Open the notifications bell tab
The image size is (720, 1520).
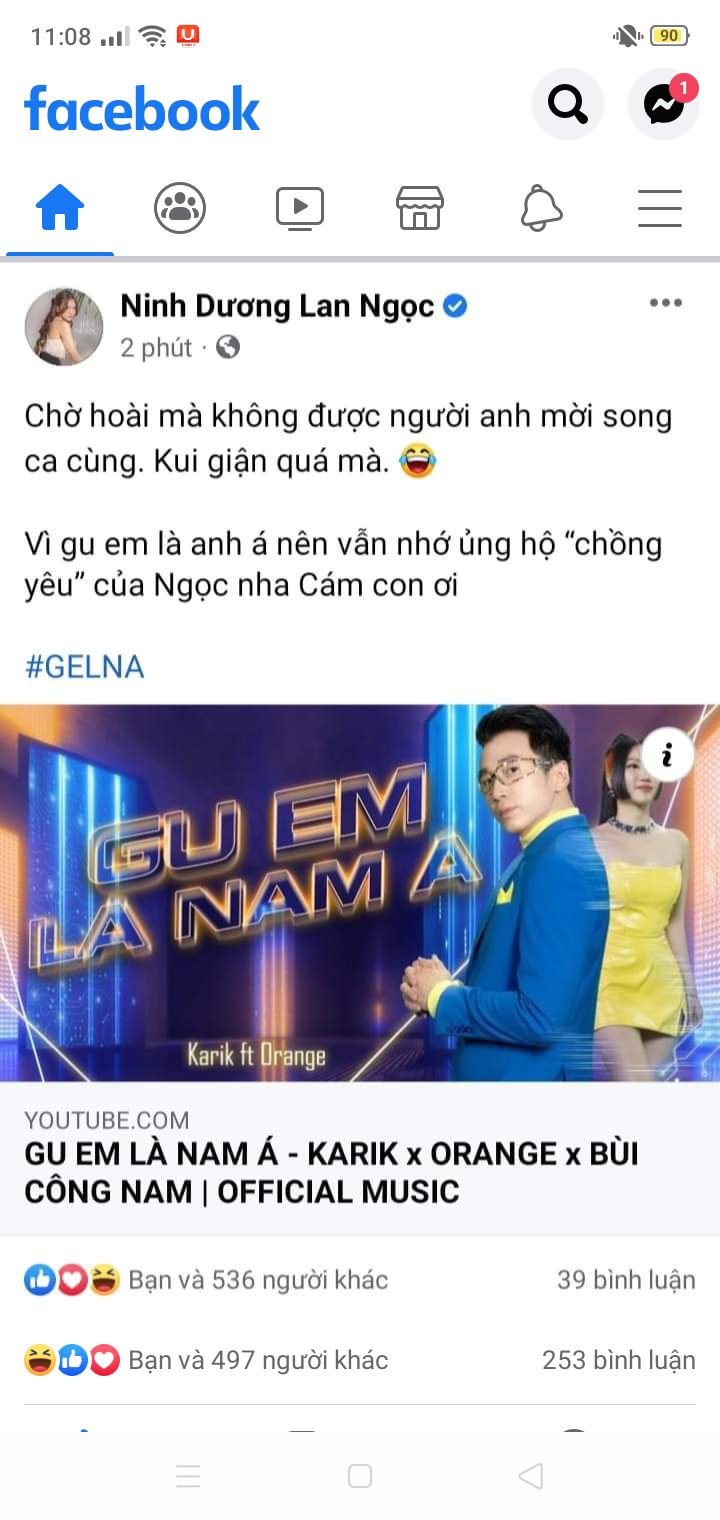541,209
